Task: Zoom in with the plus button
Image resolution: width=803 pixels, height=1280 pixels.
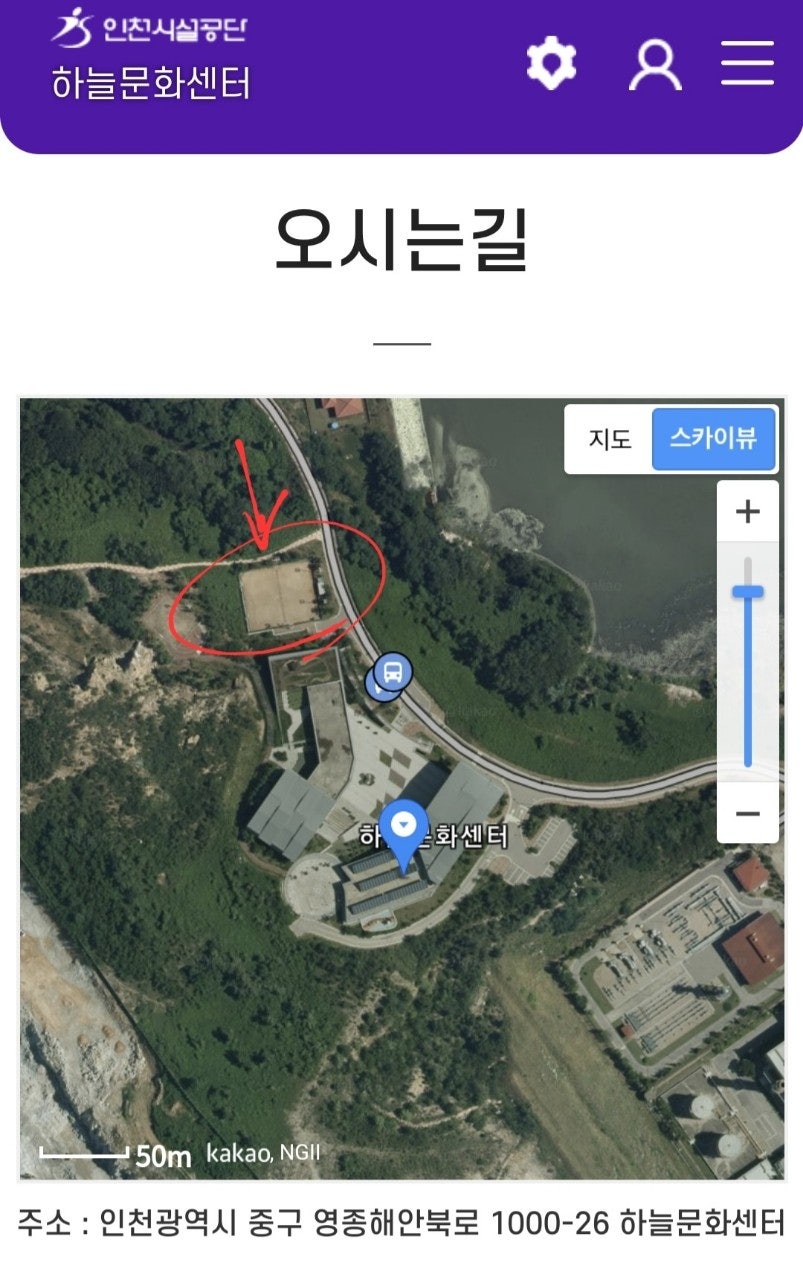Action: click(x=747, y=512)
